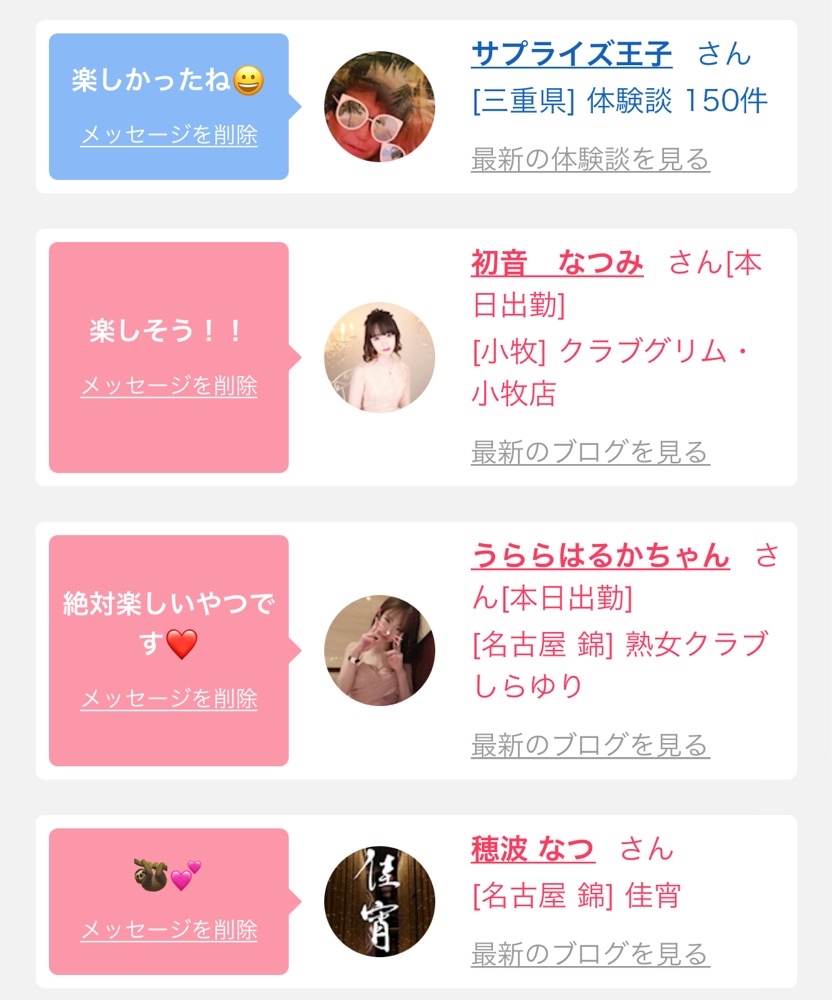
Task: View 初音 なつみ's latest blog
Action: coord(590,452)
